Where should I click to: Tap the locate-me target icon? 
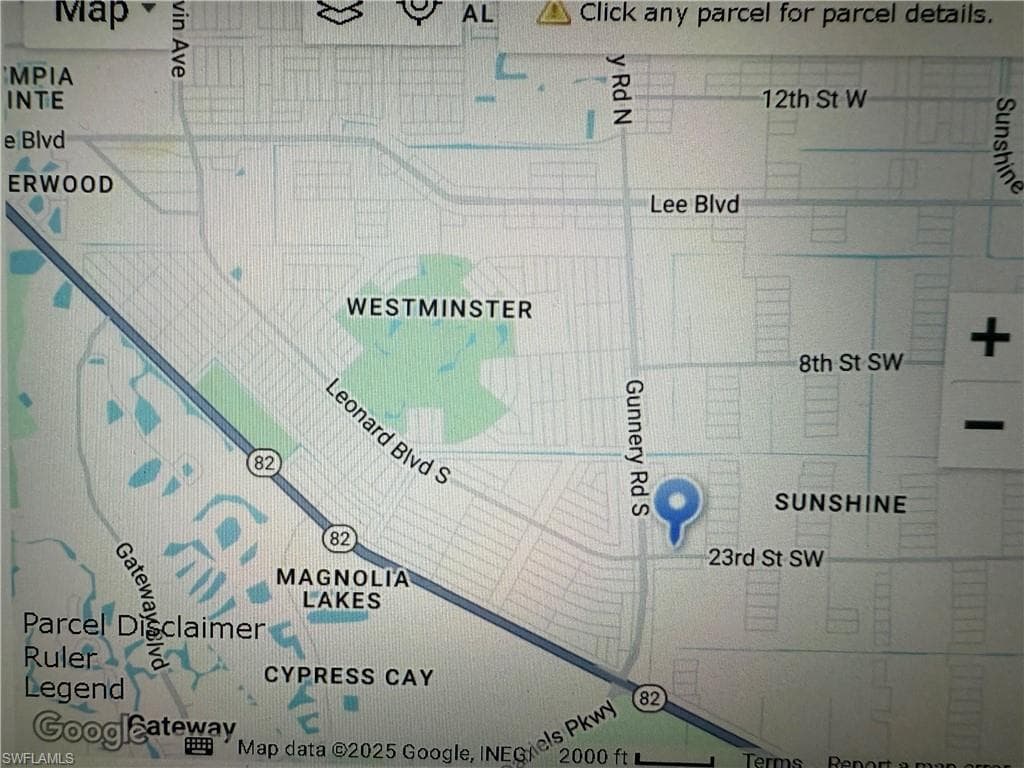tap(418, 10)
